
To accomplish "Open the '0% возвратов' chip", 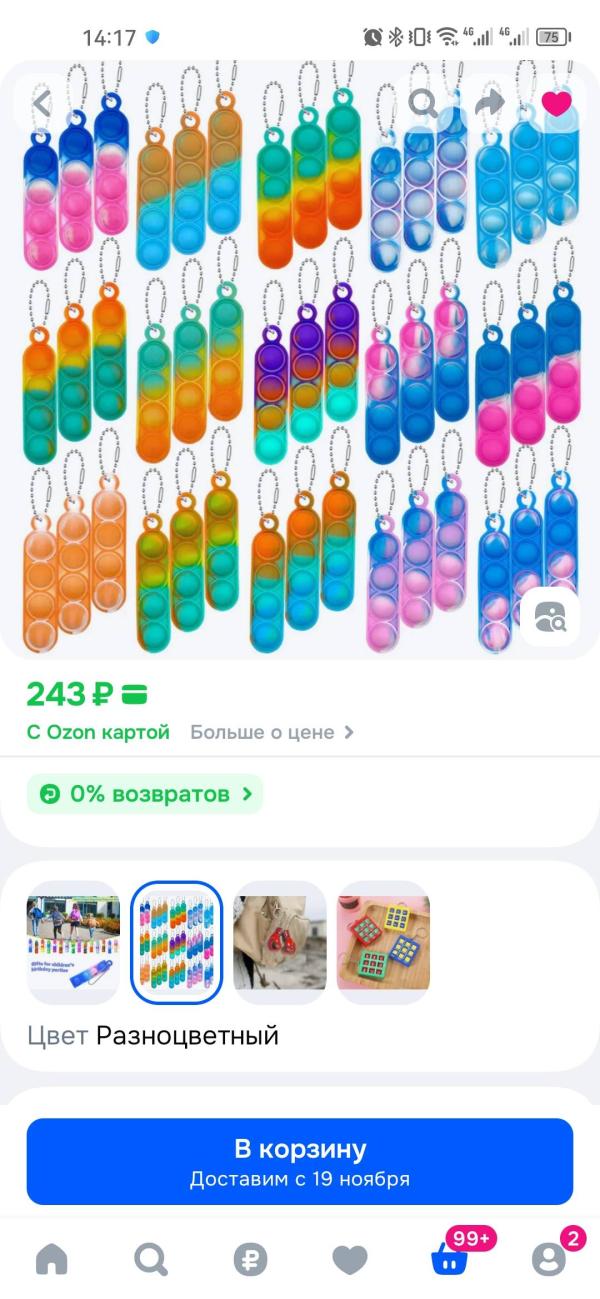I will click(x=145, y=794).
